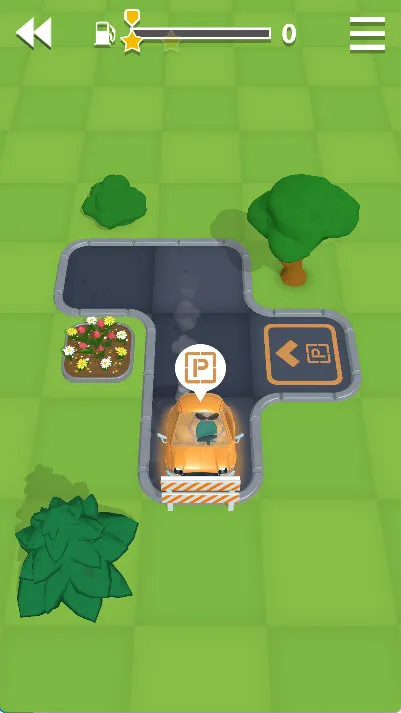Open the hamburger menu
The height and width of the screenshot is (713, 401).
(367, 34)
